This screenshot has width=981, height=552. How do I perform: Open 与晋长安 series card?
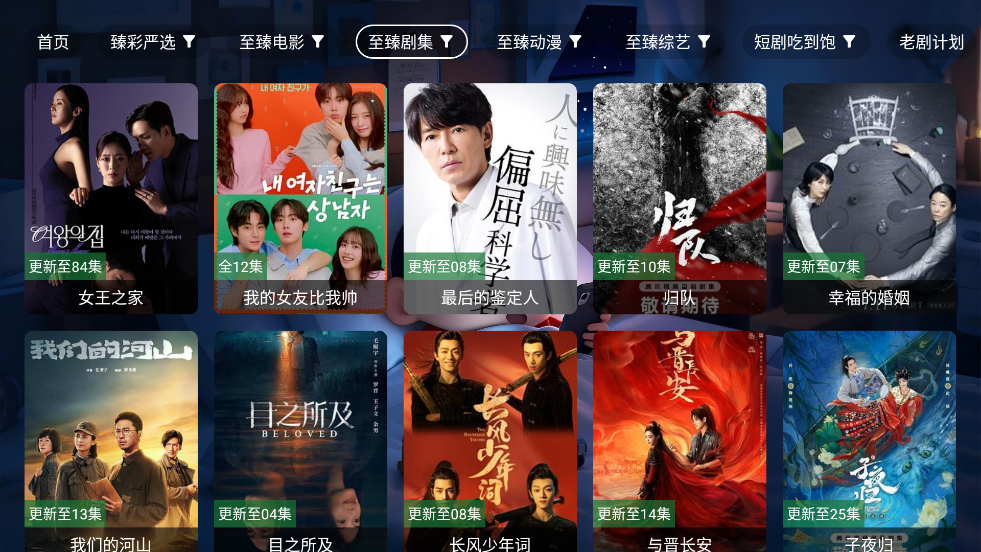[x=680, y=440]
